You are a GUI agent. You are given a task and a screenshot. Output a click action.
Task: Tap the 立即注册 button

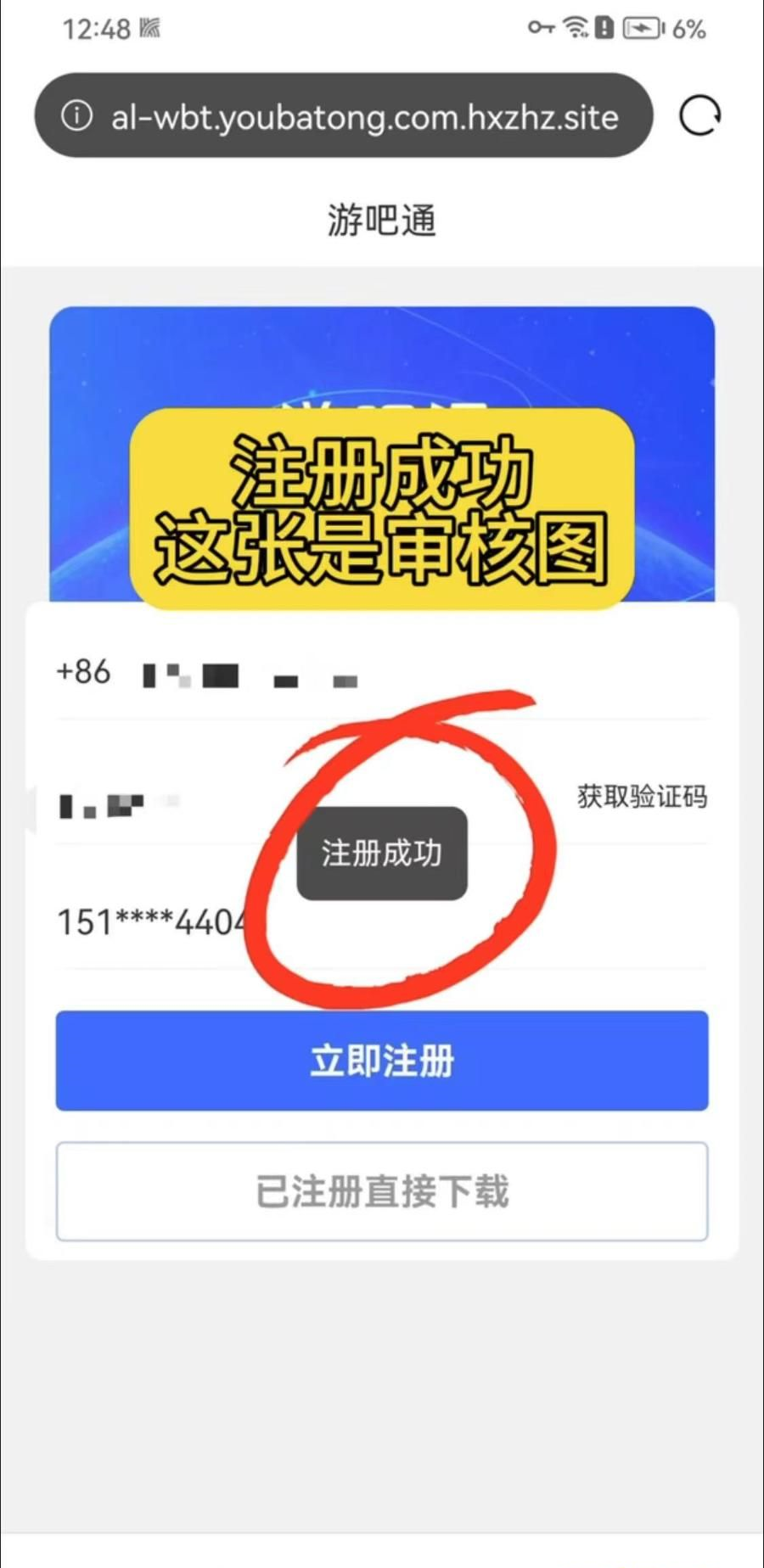coord(382,1061)
